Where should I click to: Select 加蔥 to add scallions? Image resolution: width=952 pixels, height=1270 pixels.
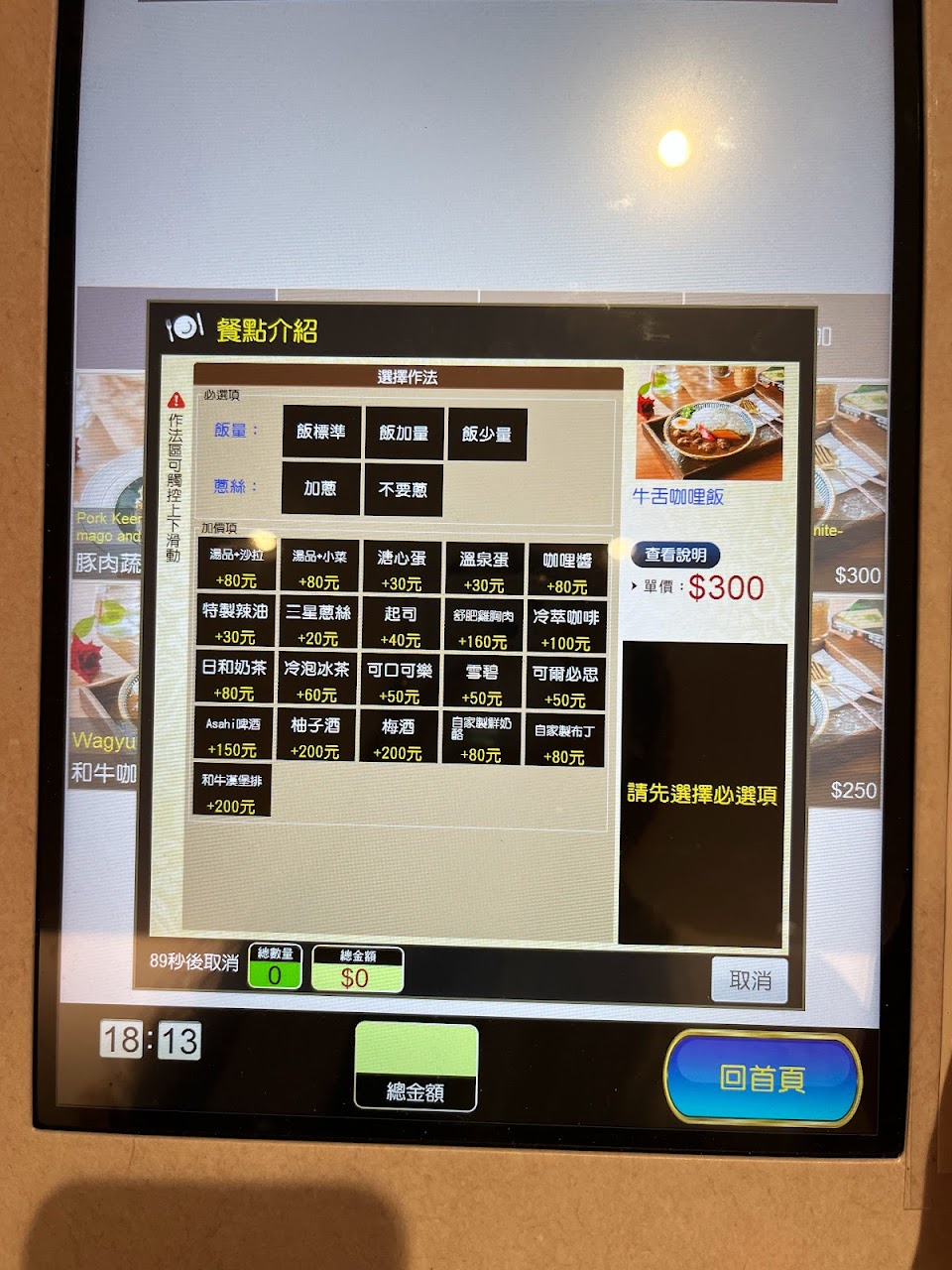[x=320, y=488]
